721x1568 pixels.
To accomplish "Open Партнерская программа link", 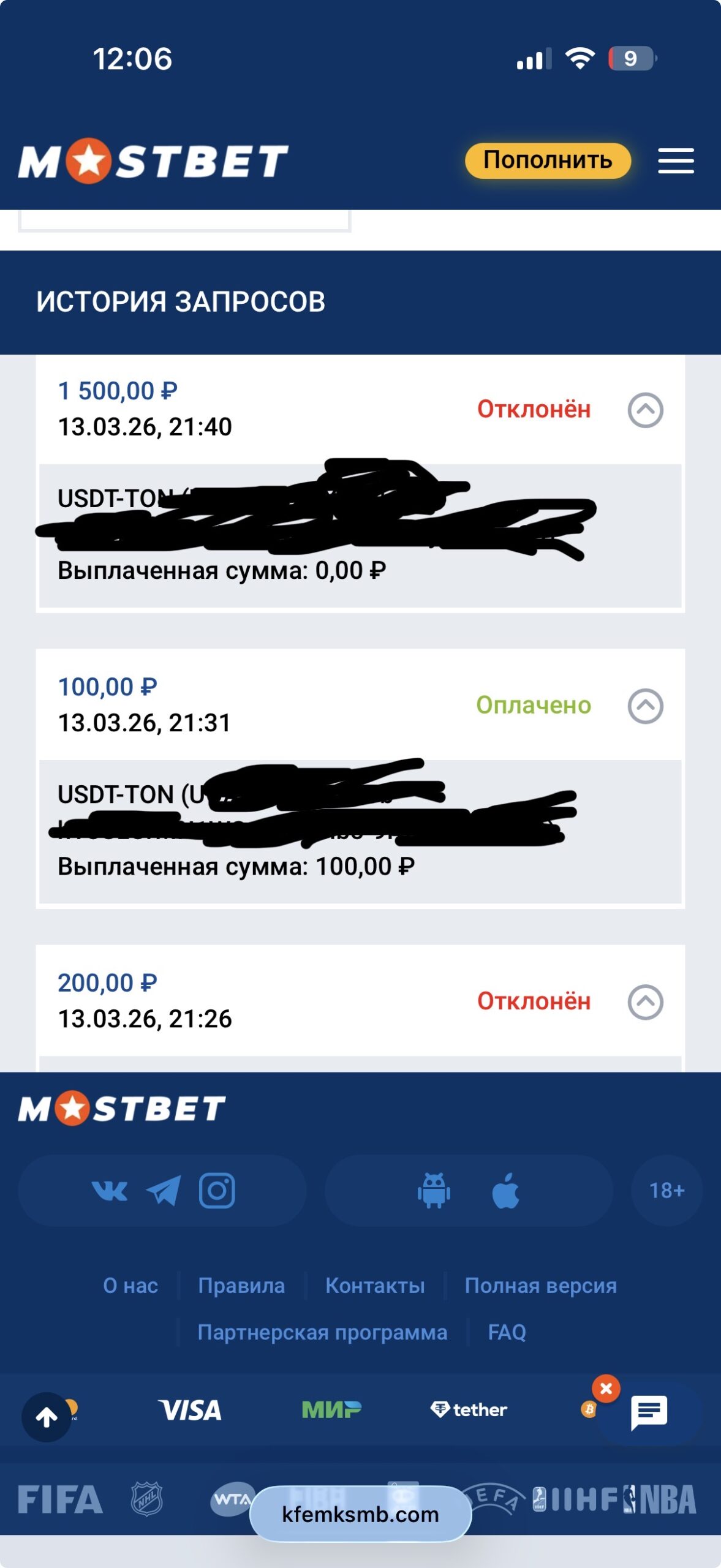I will tap(322, 1332).
